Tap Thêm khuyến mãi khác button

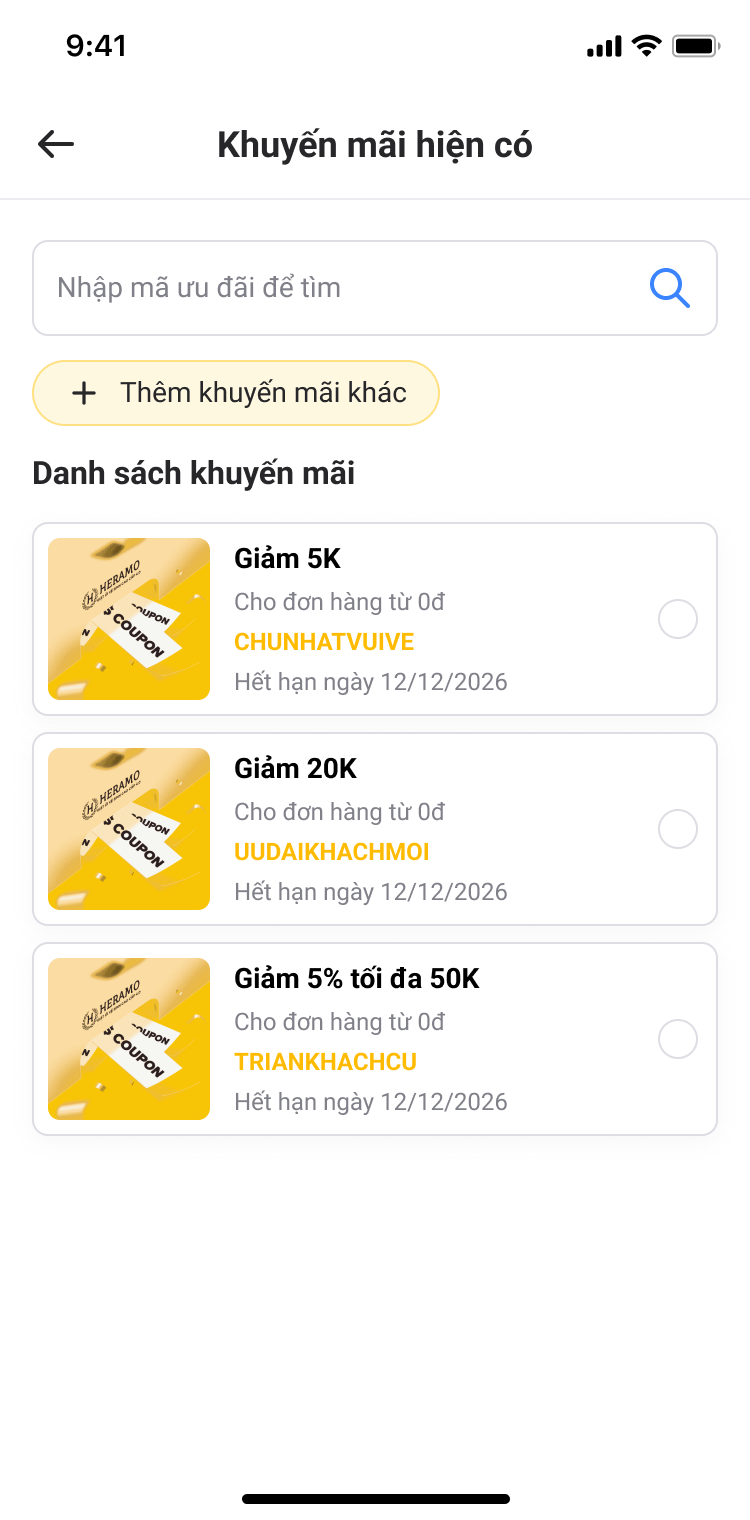coord(236,393)
